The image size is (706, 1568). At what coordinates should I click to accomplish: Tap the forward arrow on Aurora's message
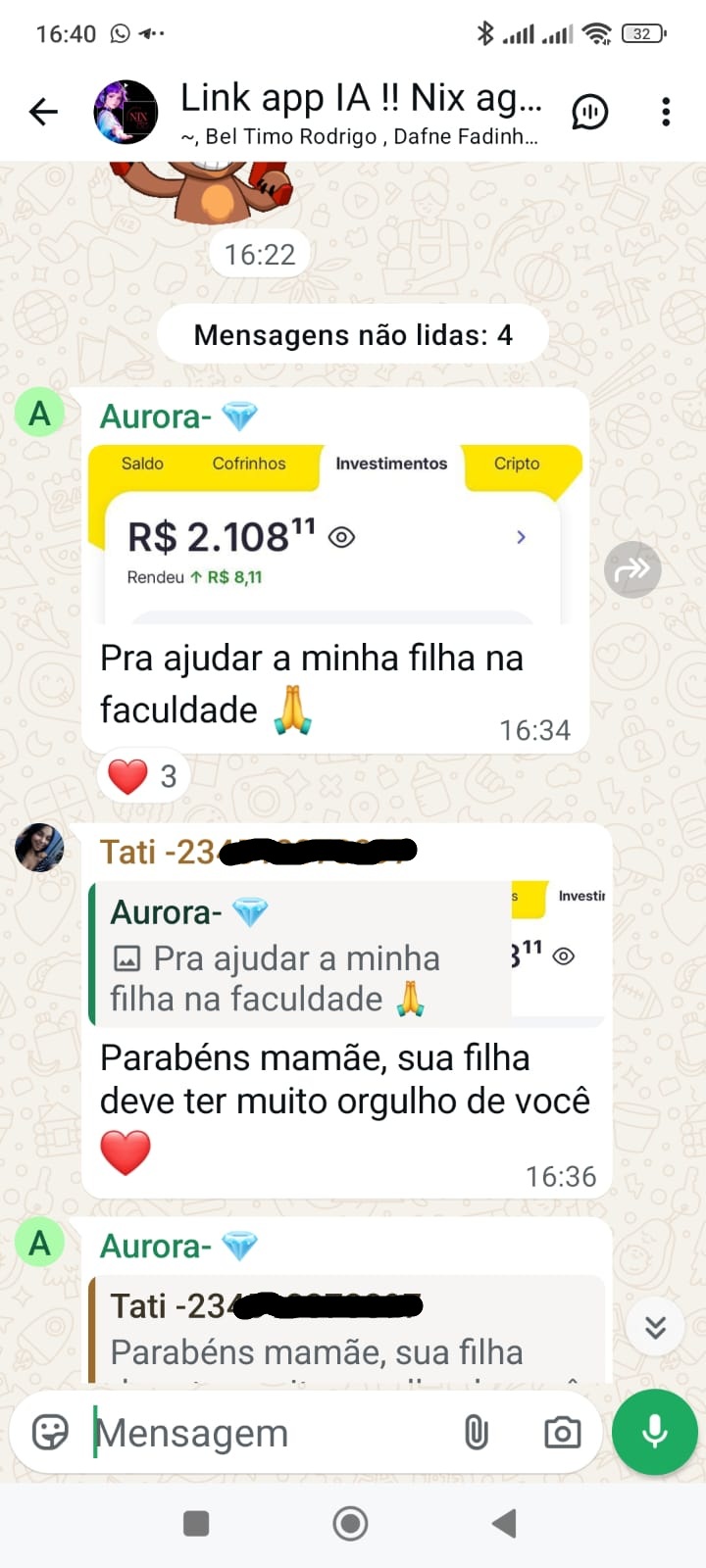click(x=632, y=568)
